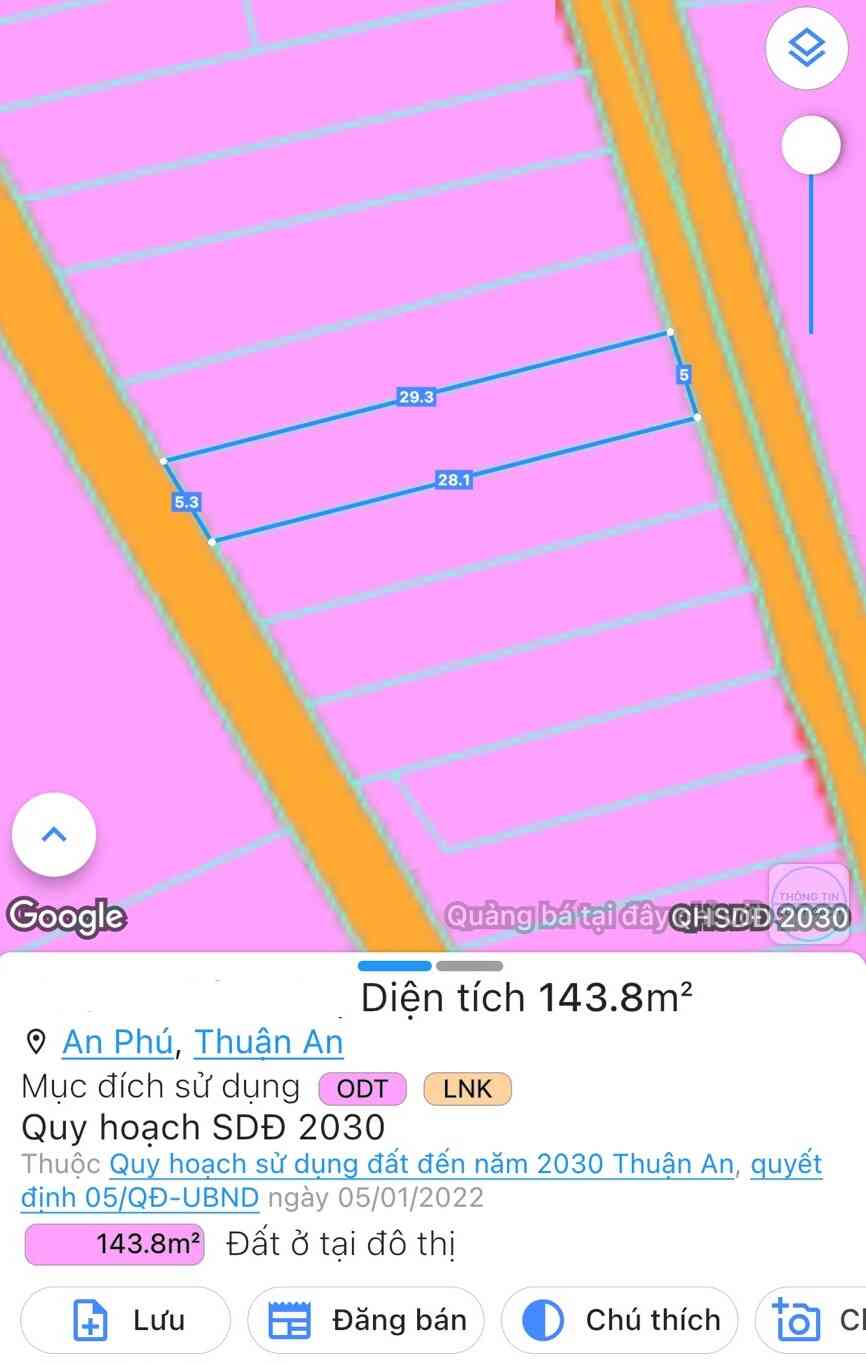Select the blue page indicator dot
Viewport: 866px width, 1365px height.
pyautogui.click(x=395, y=966)
